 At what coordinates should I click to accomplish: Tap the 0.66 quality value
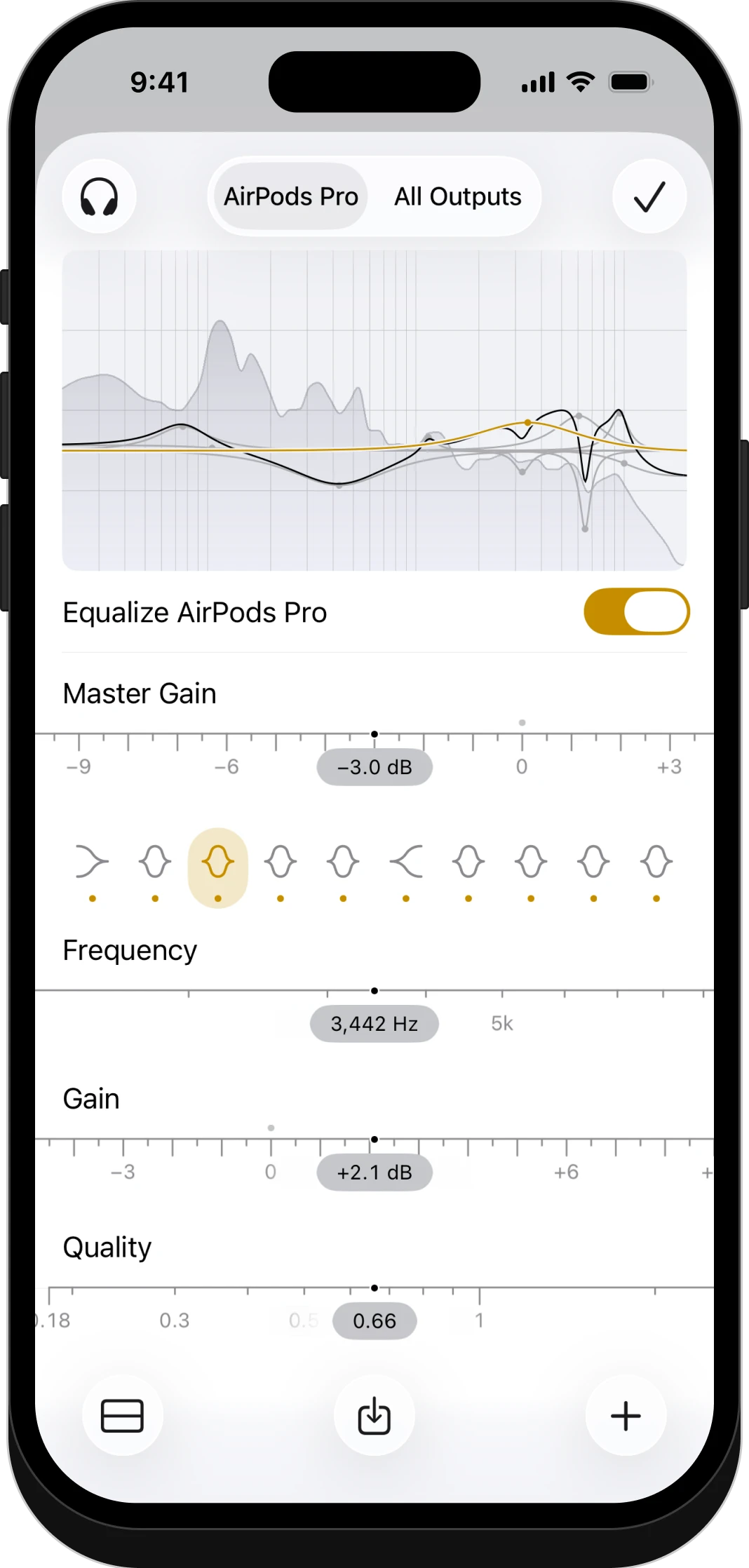[374, 1321]
